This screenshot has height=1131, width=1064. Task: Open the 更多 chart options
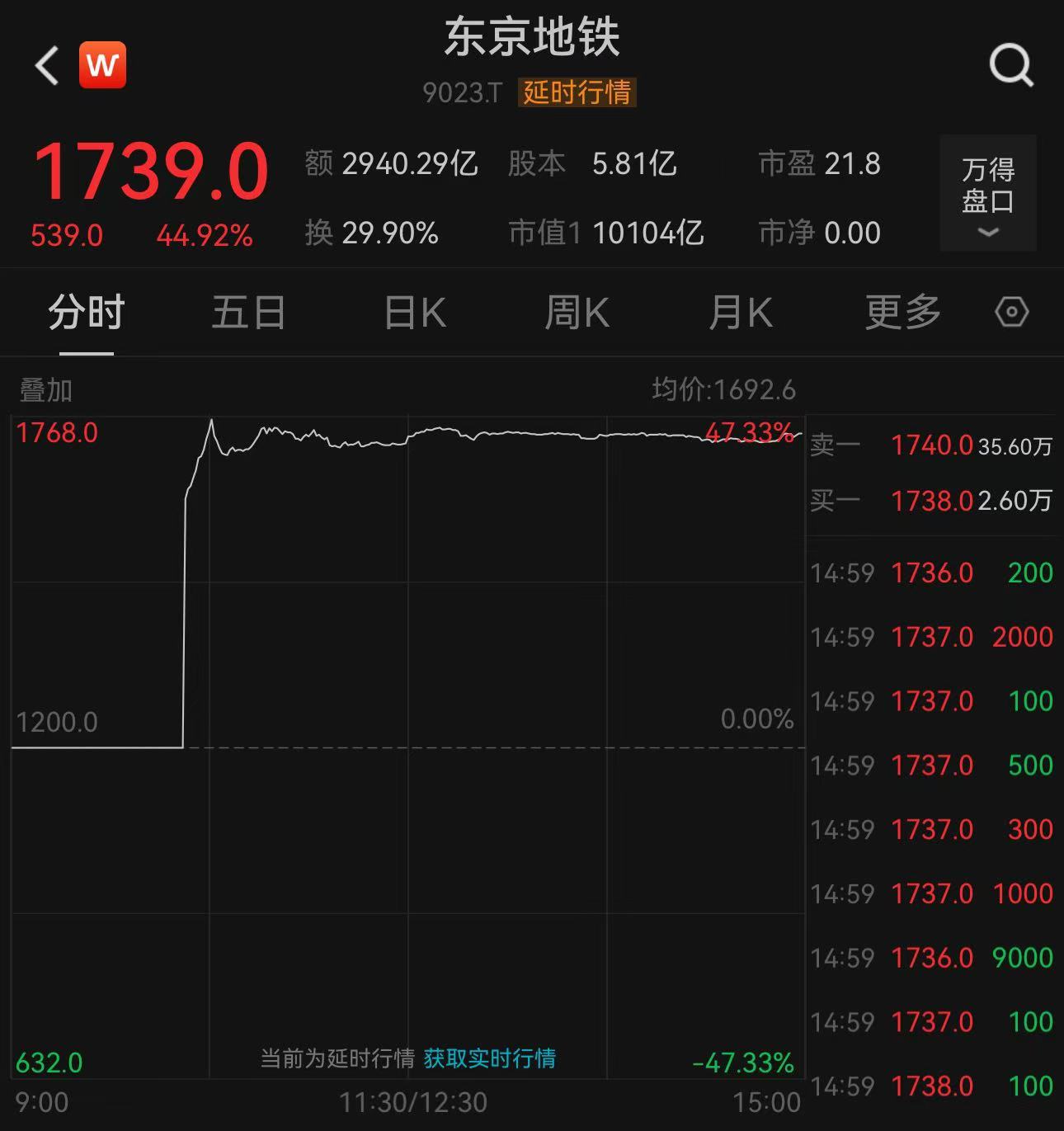(902, 313)
